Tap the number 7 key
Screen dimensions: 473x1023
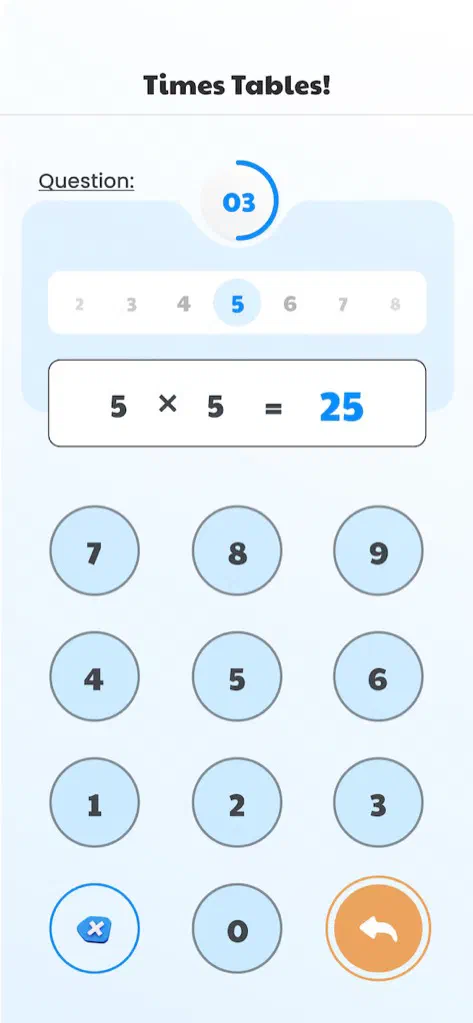pos(95,551)
